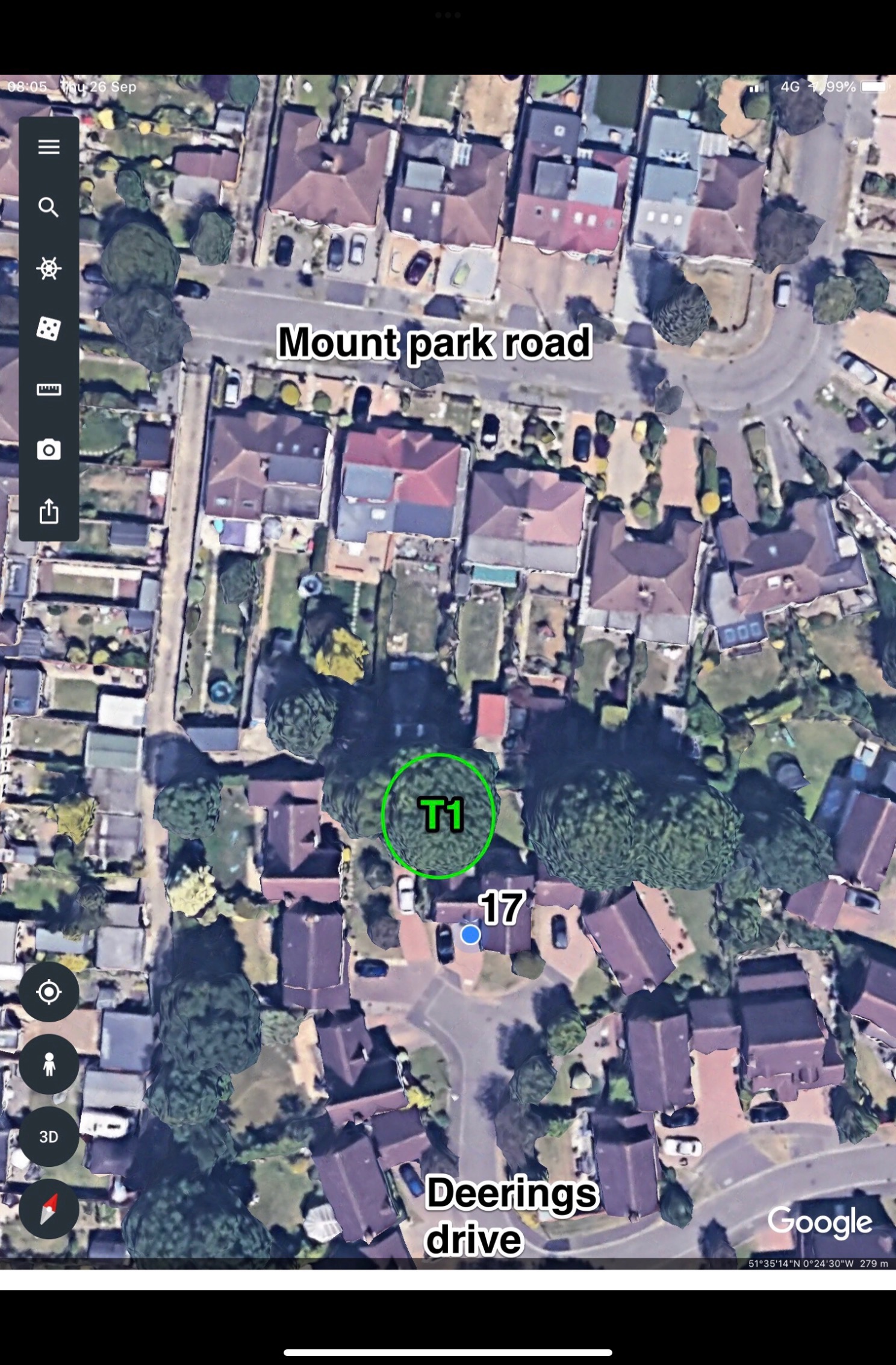The height and width of the screenshot is (1365, 896).
Task: Activate the Street View pegman
Action: (x=49, y=1064)
